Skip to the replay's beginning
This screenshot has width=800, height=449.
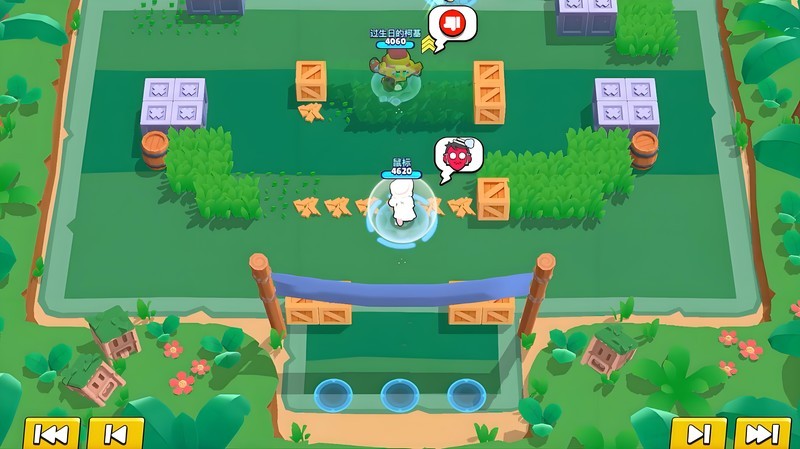click(x=51, y=434)
